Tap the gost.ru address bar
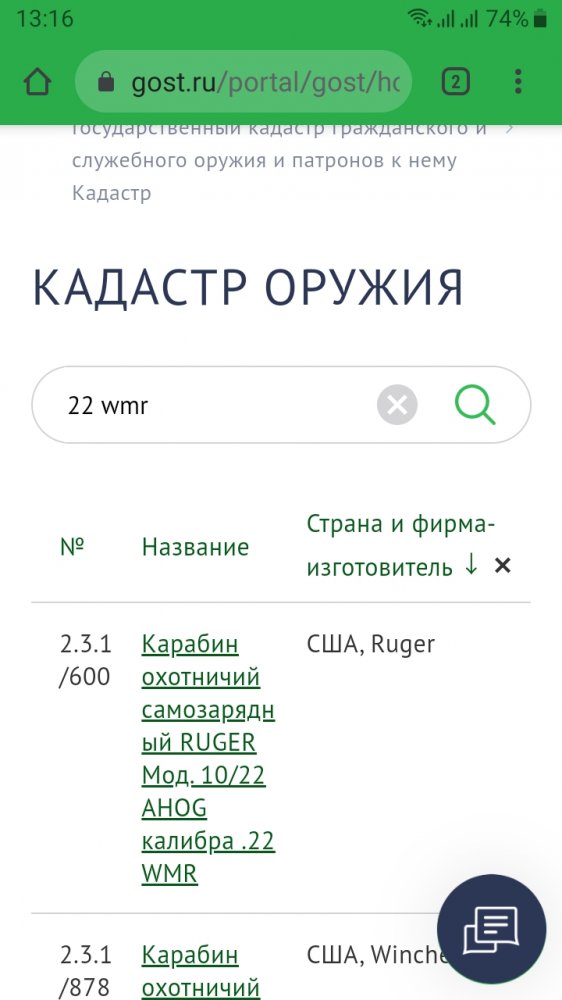 point(244,82)
